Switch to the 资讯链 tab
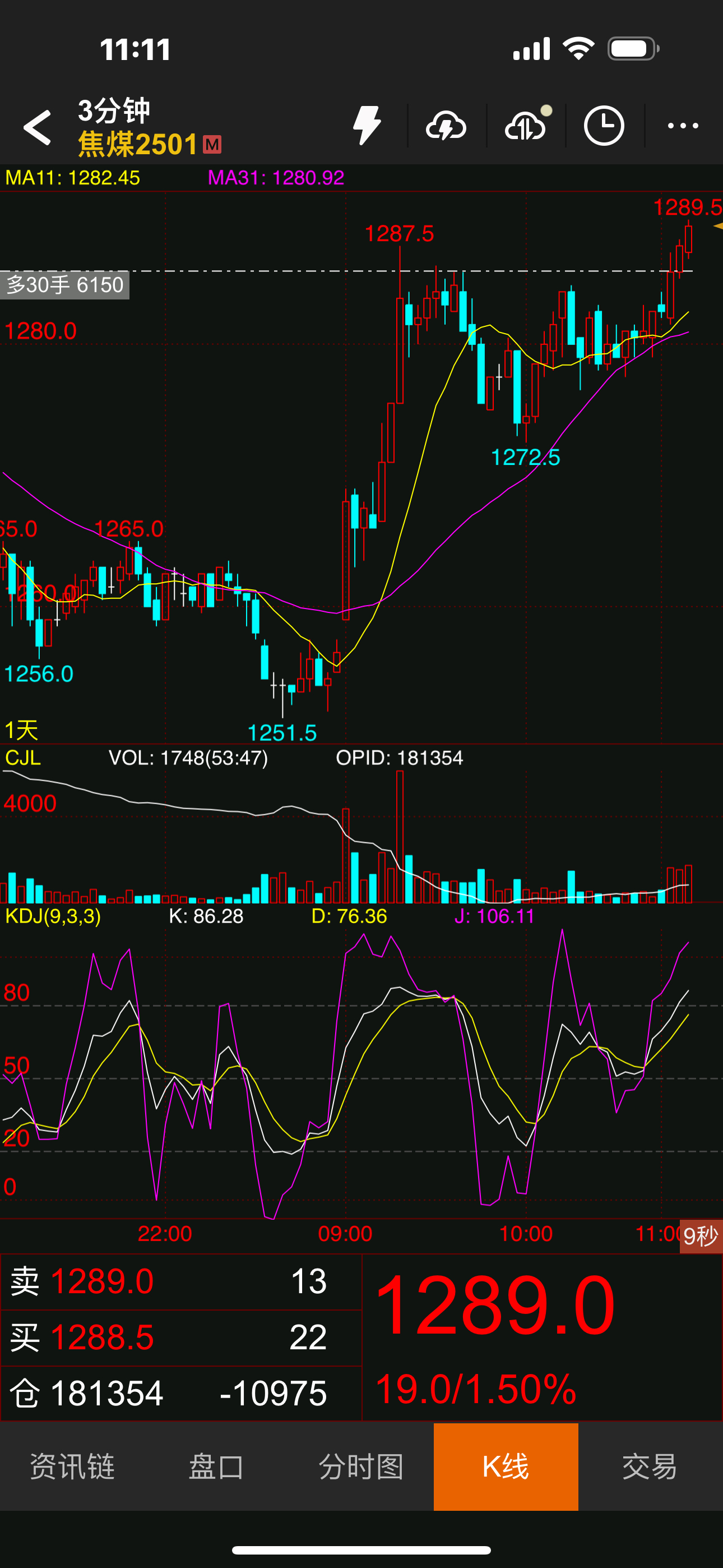Image resolution: width=723 pixels, height=1568 pixels. point(72,1466)
